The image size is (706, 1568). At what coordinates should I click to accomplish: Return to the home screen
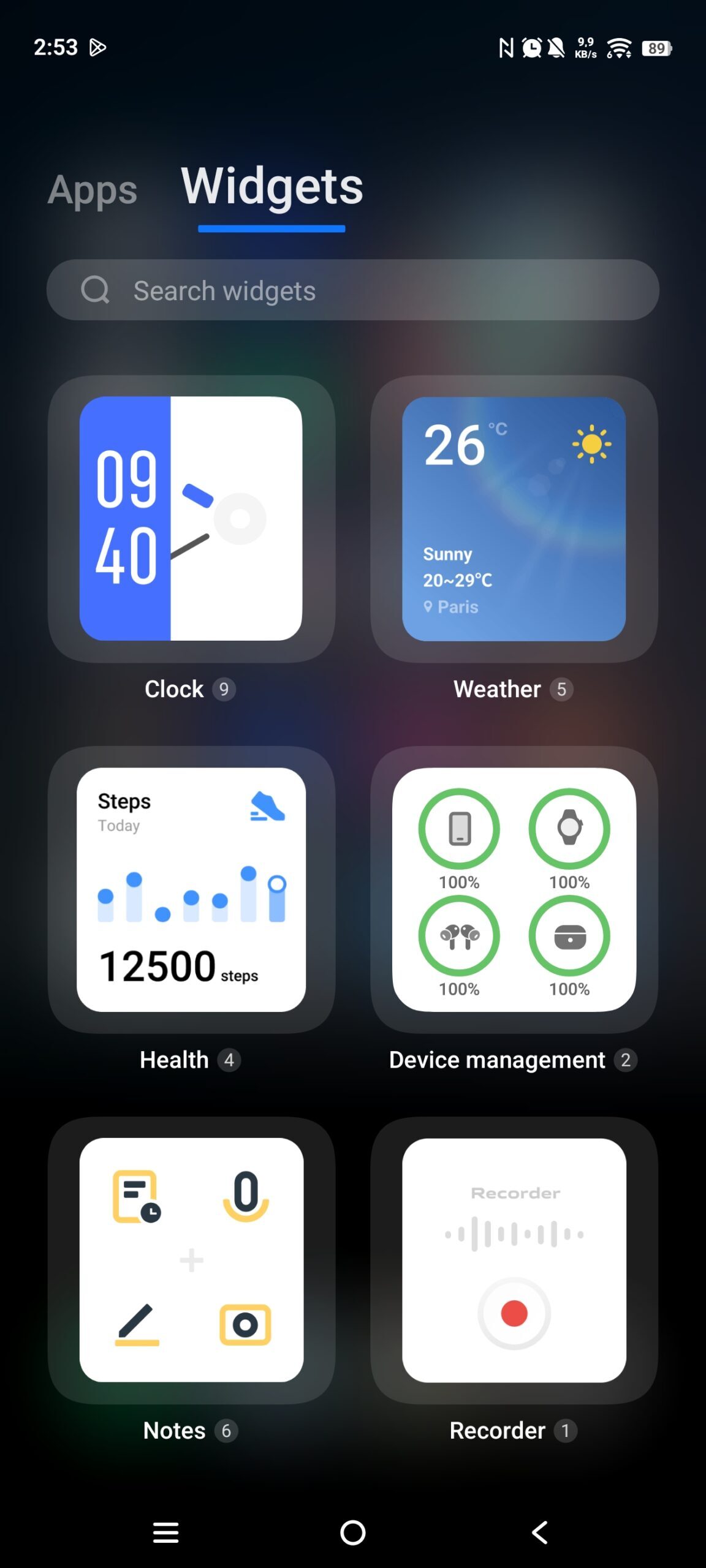352,1532
